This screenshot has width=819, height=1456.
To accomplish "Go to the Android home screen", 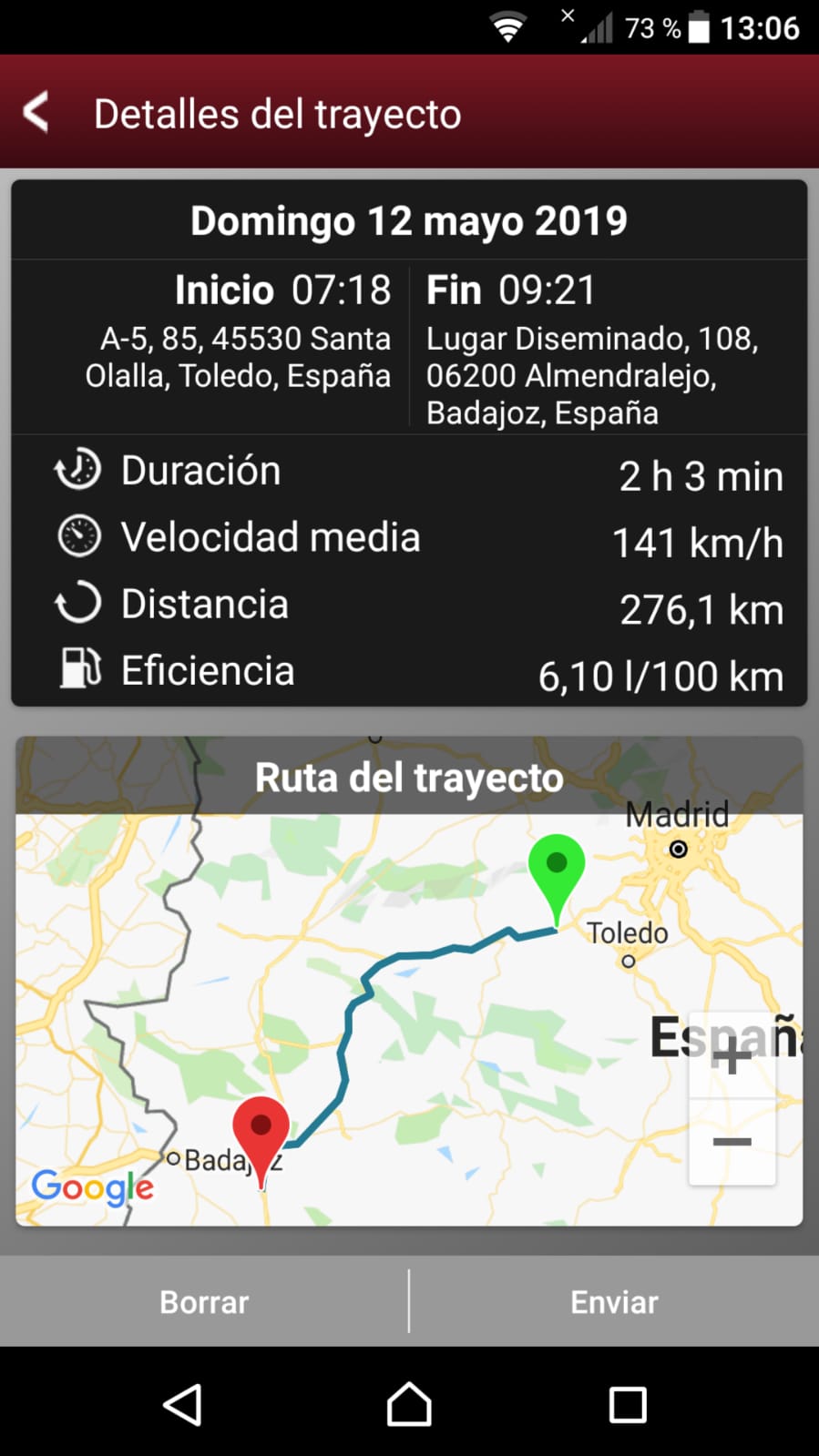I will (x=409, y=1404).
